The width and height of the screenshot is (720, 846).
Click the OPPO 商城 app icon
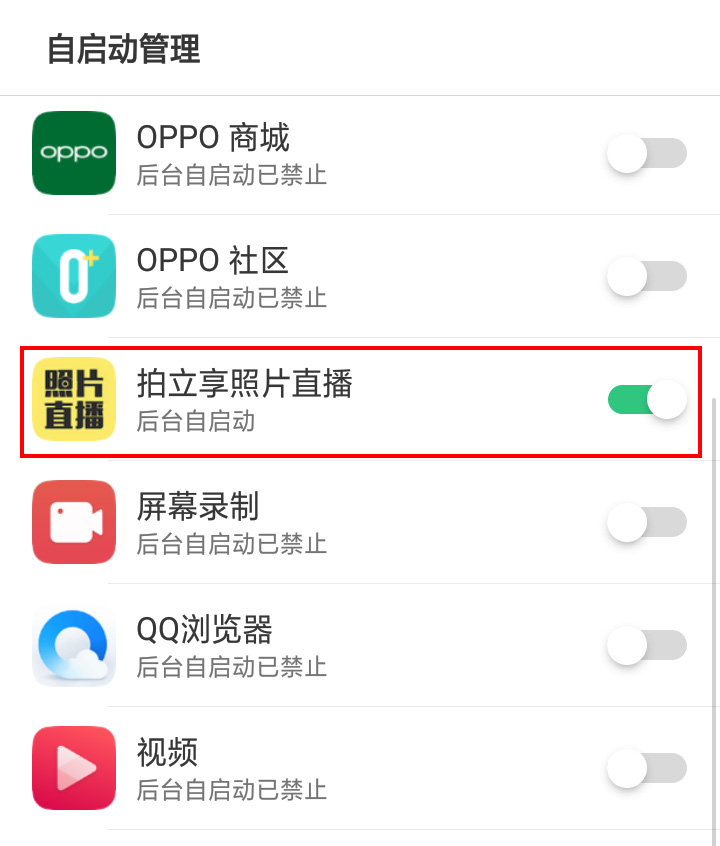pos(73,153)
